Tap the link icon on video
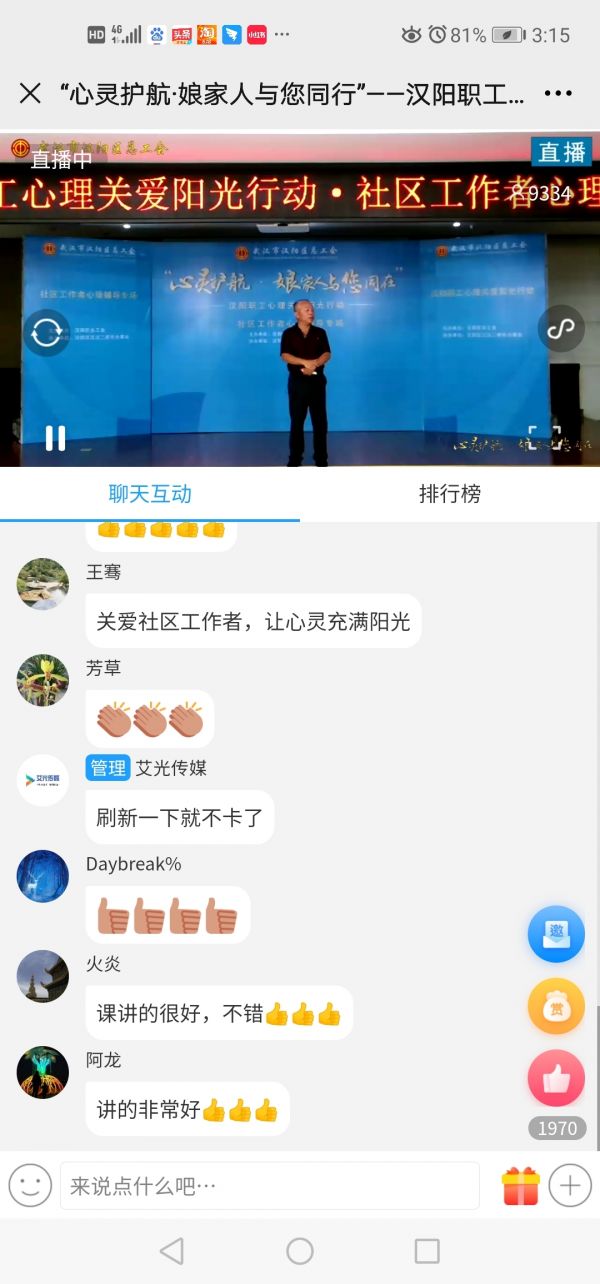This screenshot has height=1284, width=600. point(561,330)
